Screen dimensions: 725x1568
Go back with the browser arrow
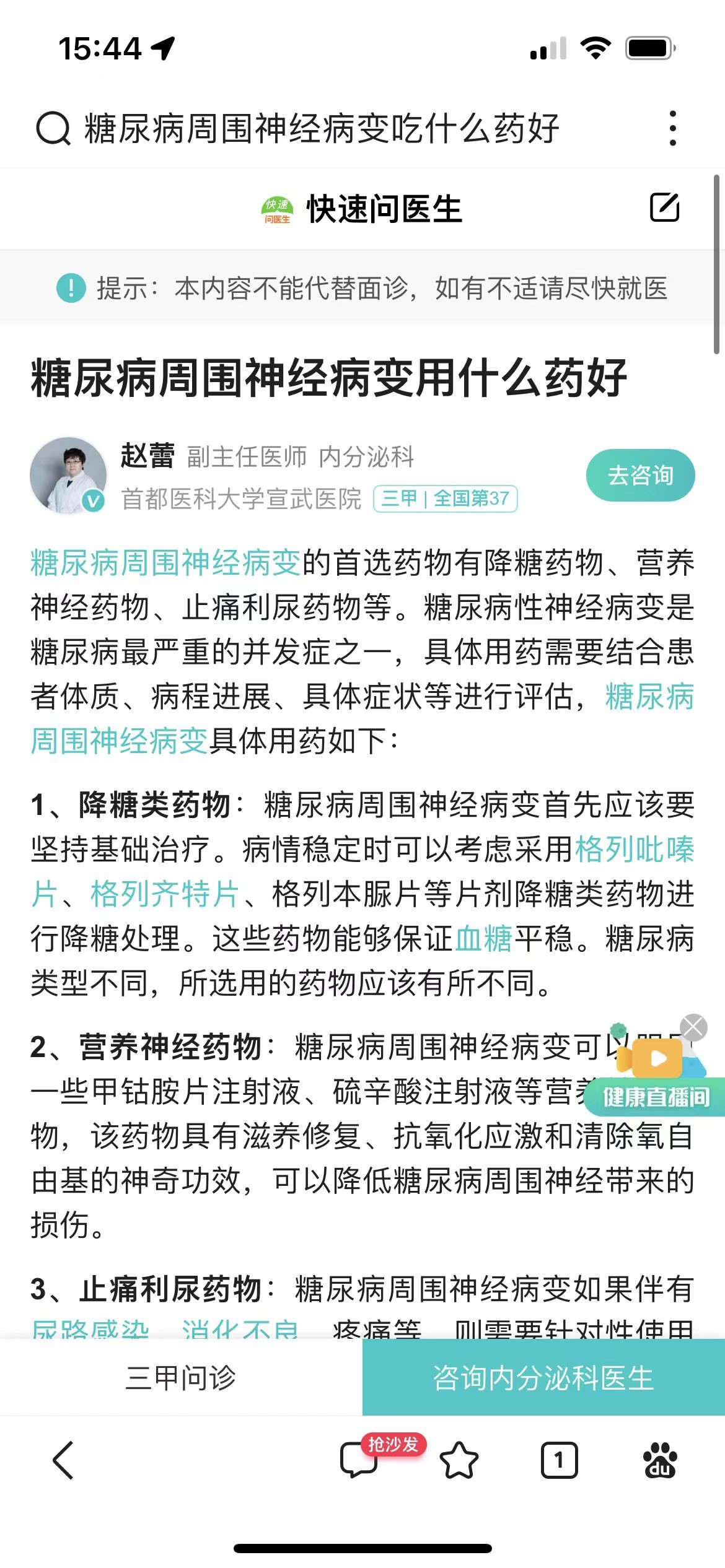63,1460
